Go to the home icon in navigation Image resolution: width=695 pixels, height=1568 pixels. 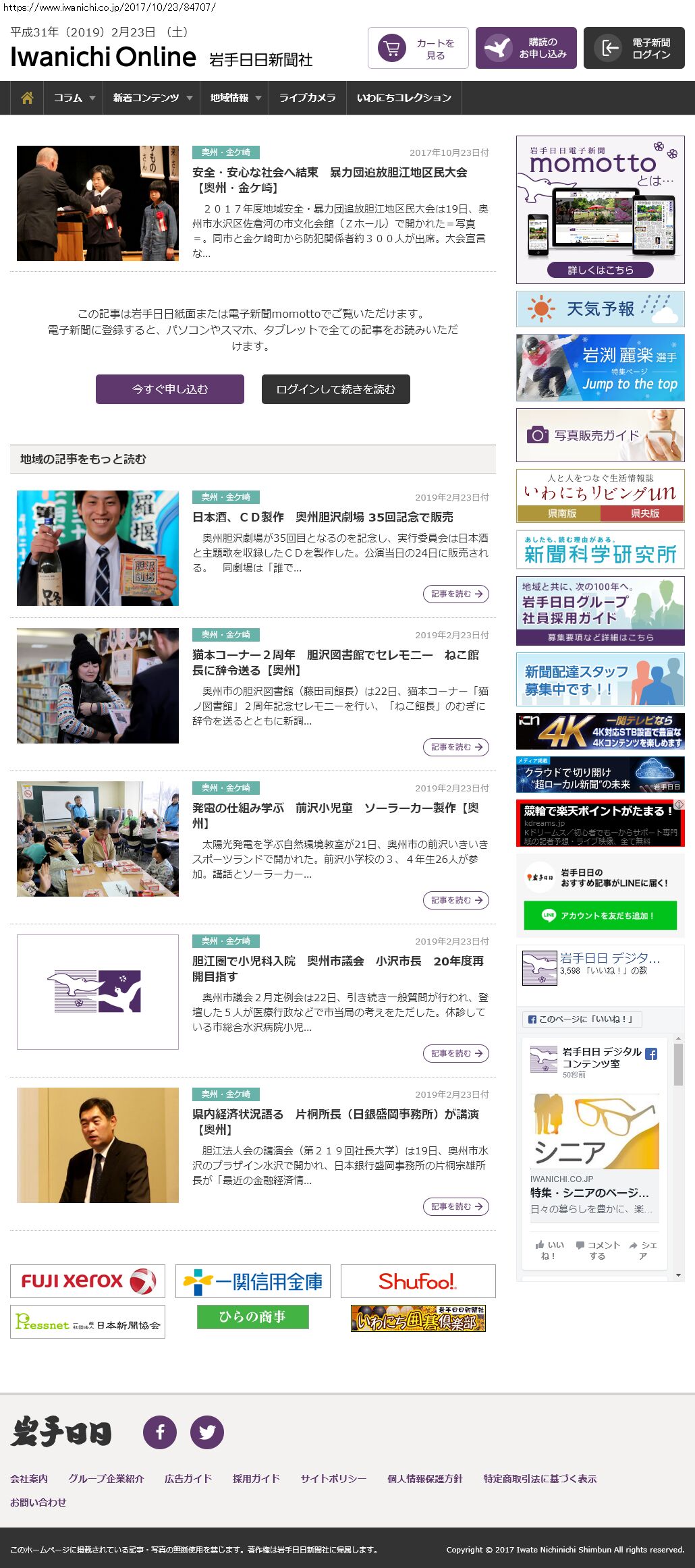point(27,98)
